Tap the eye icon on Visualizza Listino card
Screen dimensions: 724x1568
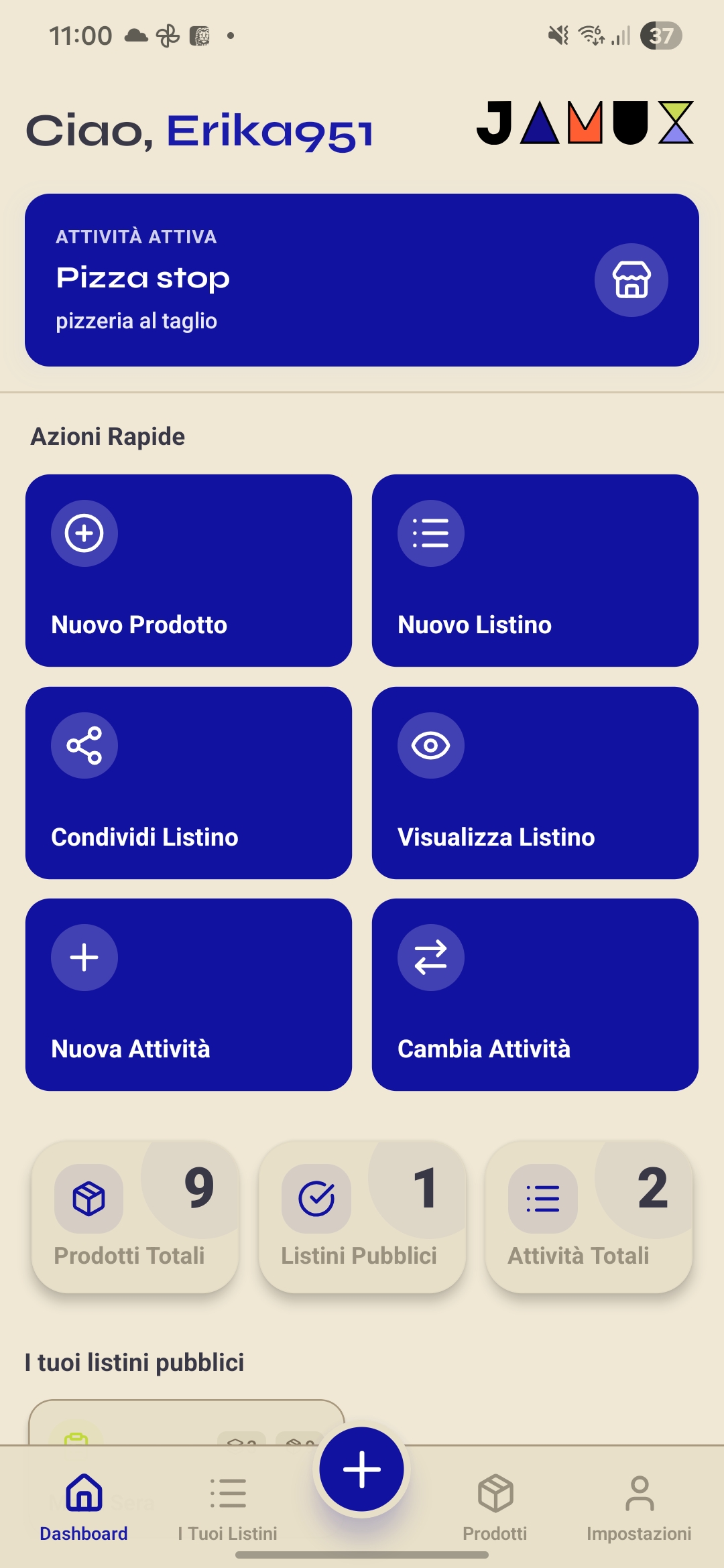pos(430,745)
